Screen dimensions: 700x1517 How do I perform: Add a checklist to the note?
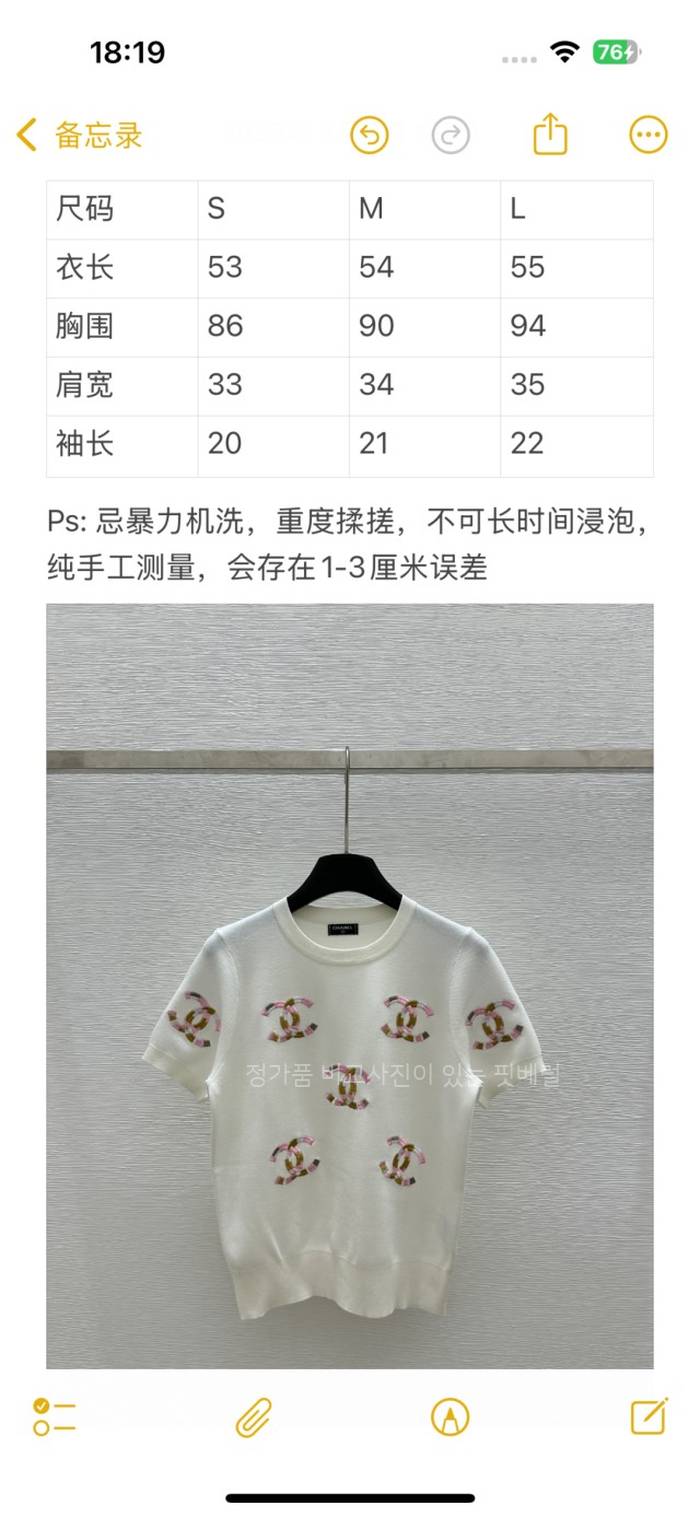point(54,1417)
